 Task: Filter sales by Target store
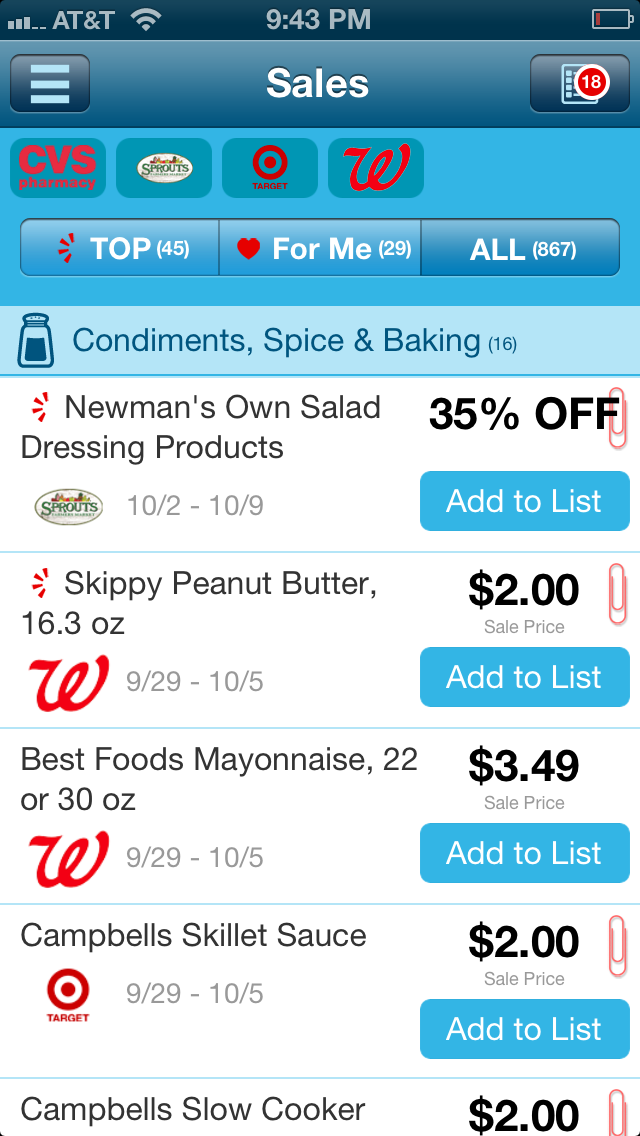click(x=270, y=167)
